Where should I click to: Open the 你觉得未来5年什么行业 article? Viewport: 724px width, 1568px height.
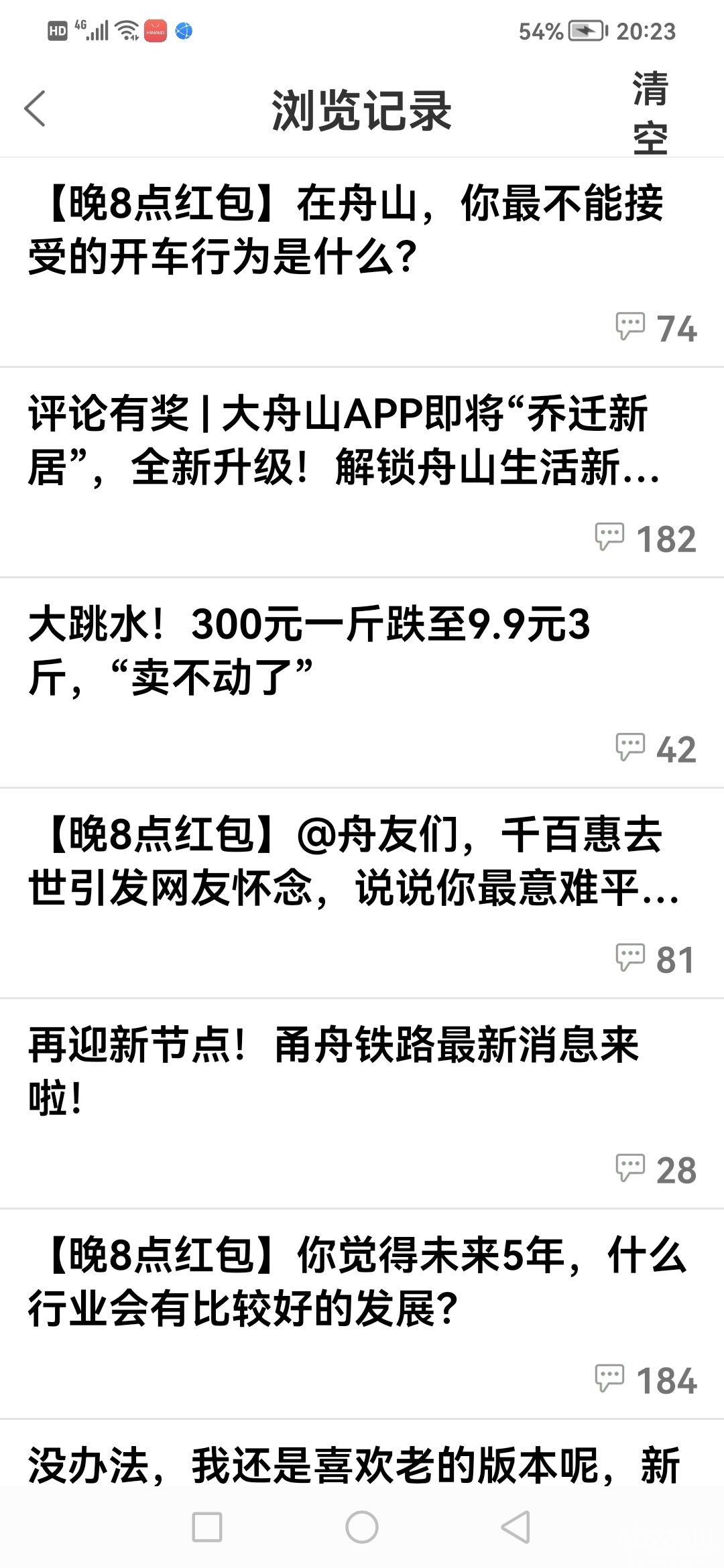[x=362, y=1314]
